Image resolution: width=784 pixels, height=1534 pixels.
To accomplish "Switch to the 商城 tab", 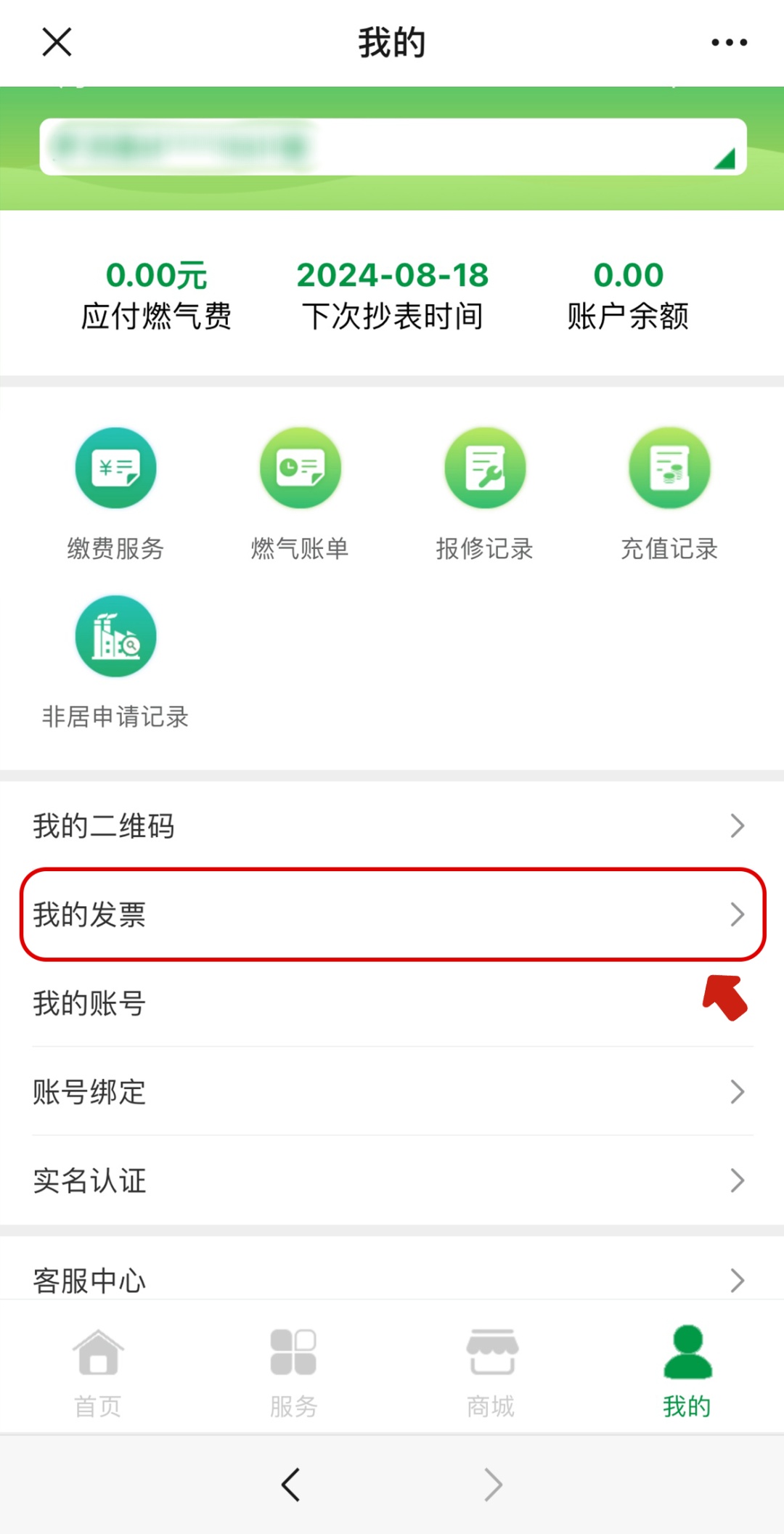I will [x=491, y=1371].
